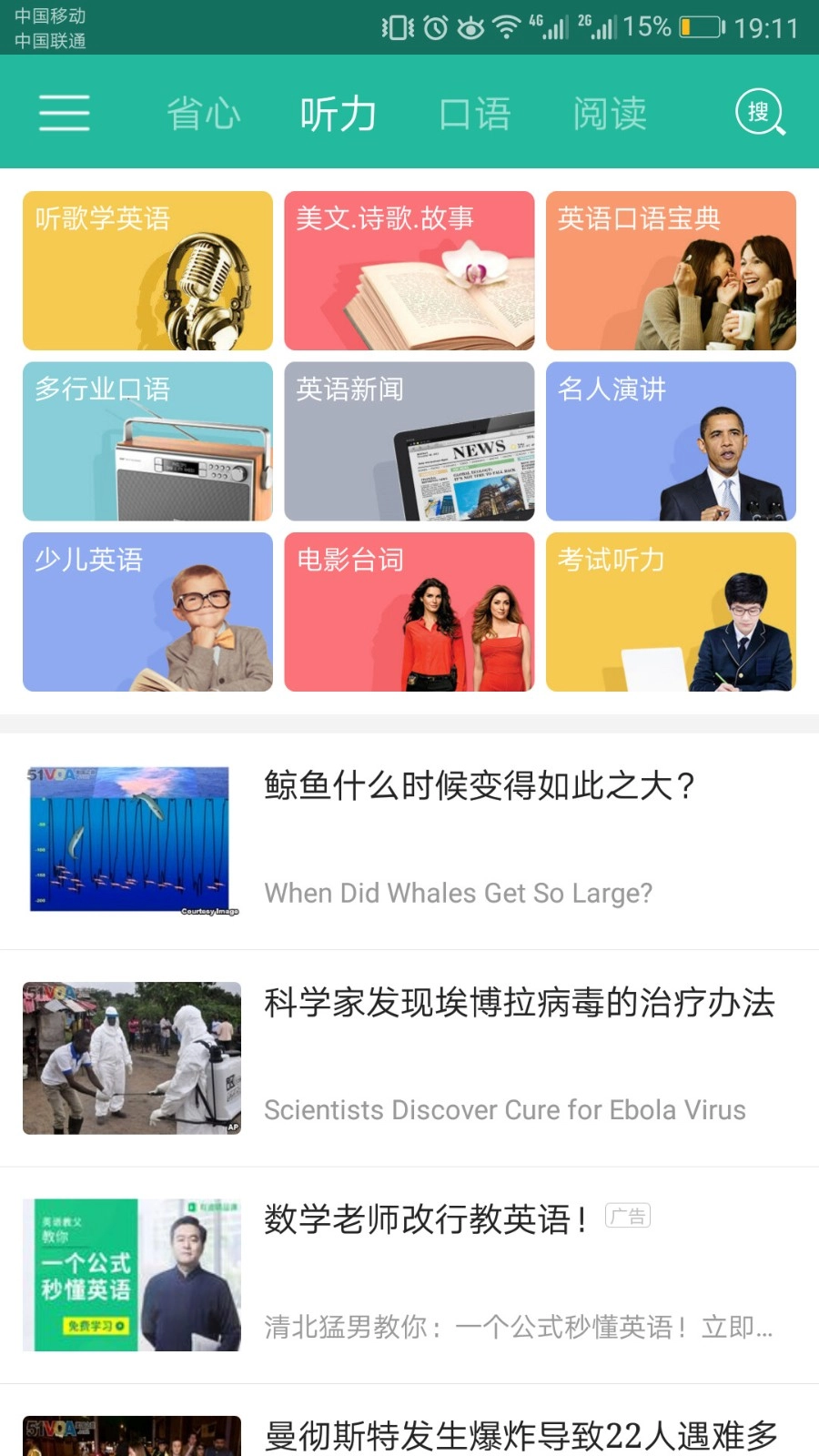Switch to the 口语 tab
This screenshot has width=819, height=1456.
(474, 114)
